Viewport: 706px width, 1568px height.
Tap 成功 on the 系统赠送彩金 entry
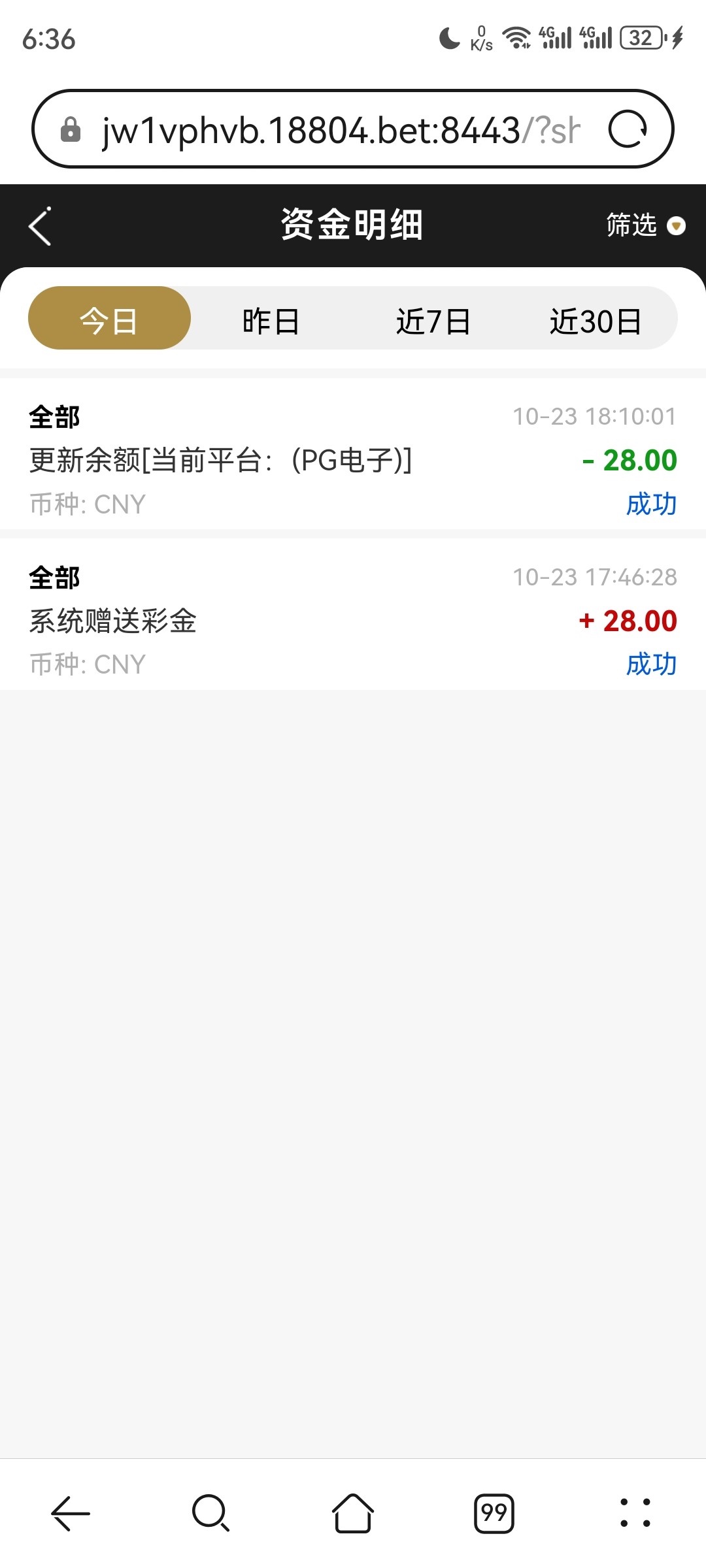click(x=650, y=664)
